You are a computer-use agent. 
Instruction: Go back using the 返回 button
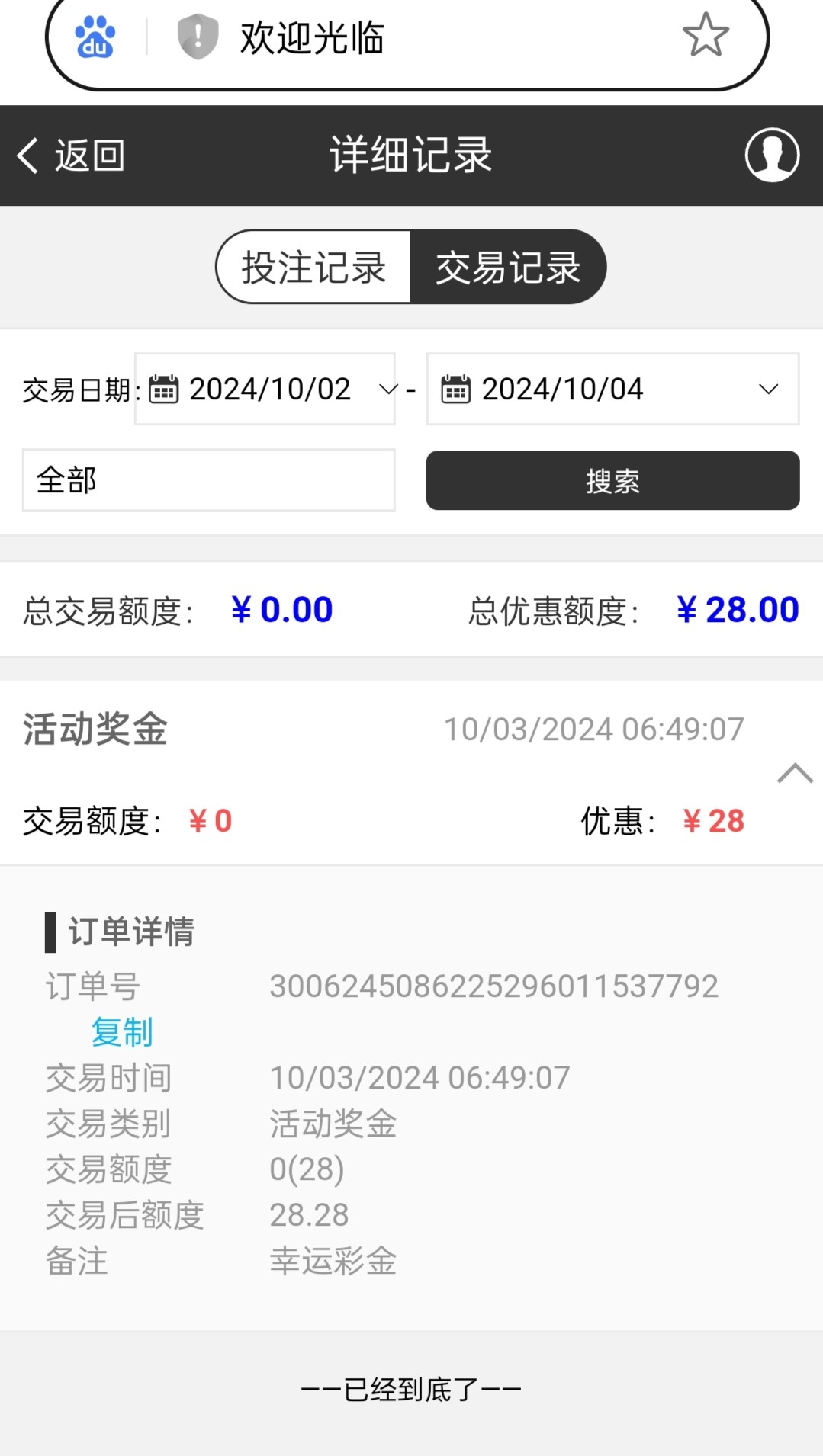point(71,156)
